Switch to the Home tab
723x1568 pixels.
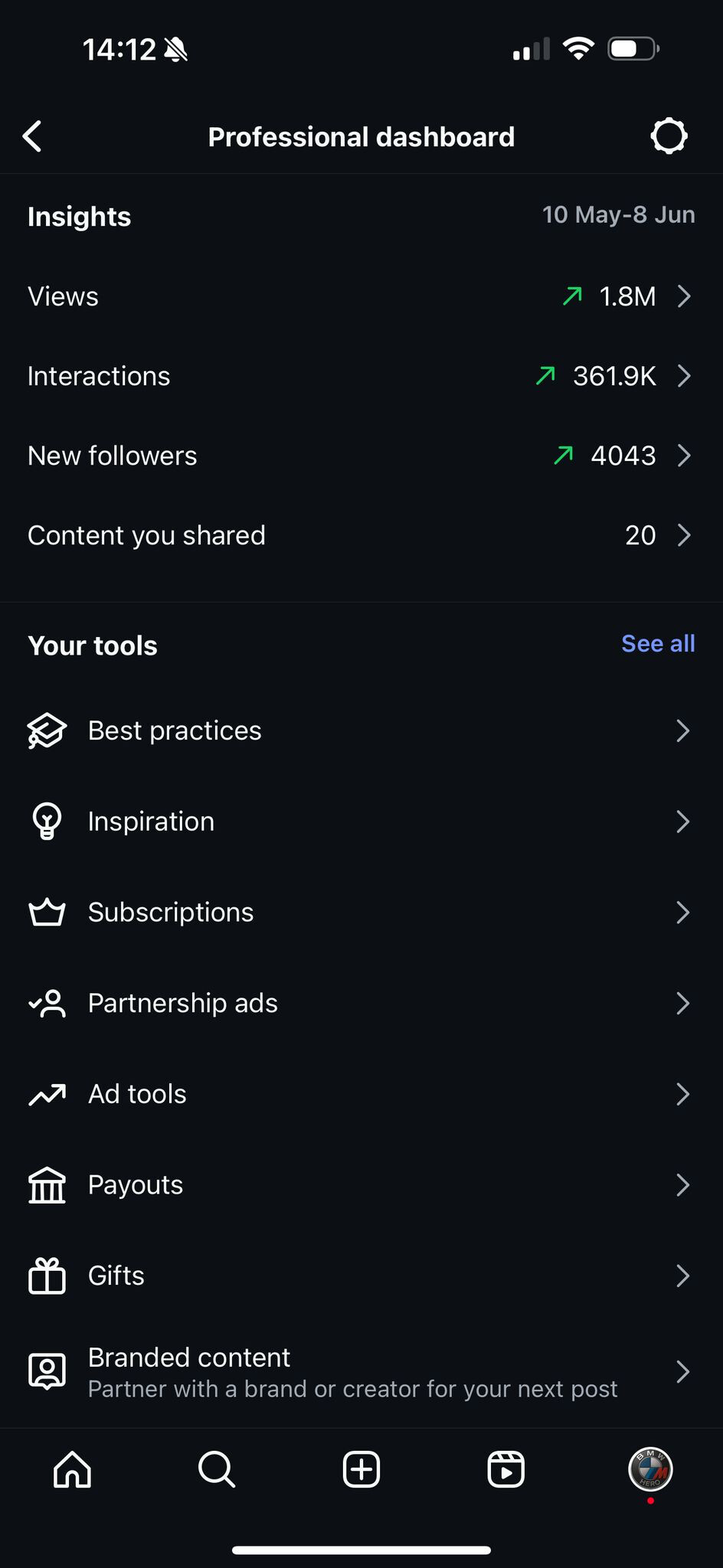pos(73,1469)
